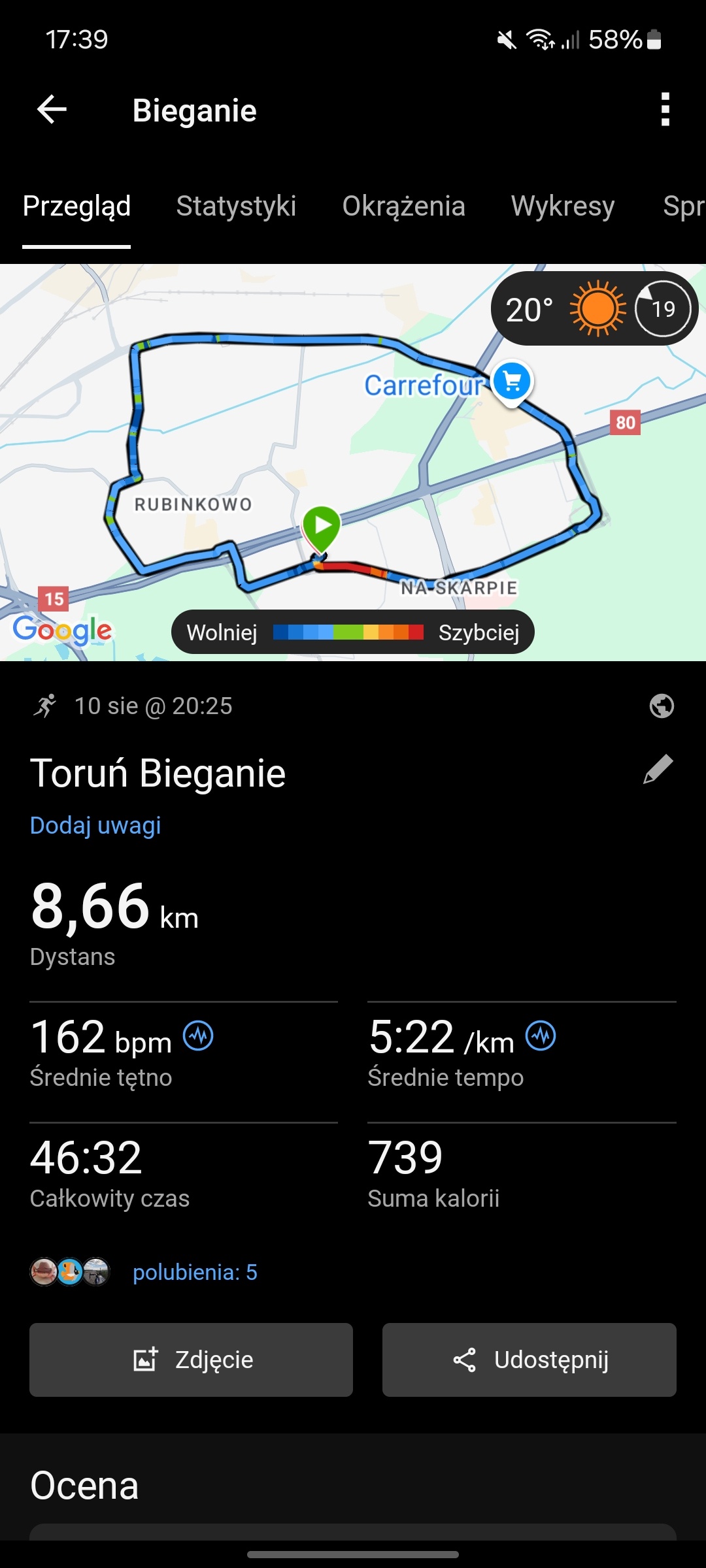Screen dimensions: 706x1568
Task: Open info icon next to average heart rate
Action: pyautogui.click(x=198, y=1036)
